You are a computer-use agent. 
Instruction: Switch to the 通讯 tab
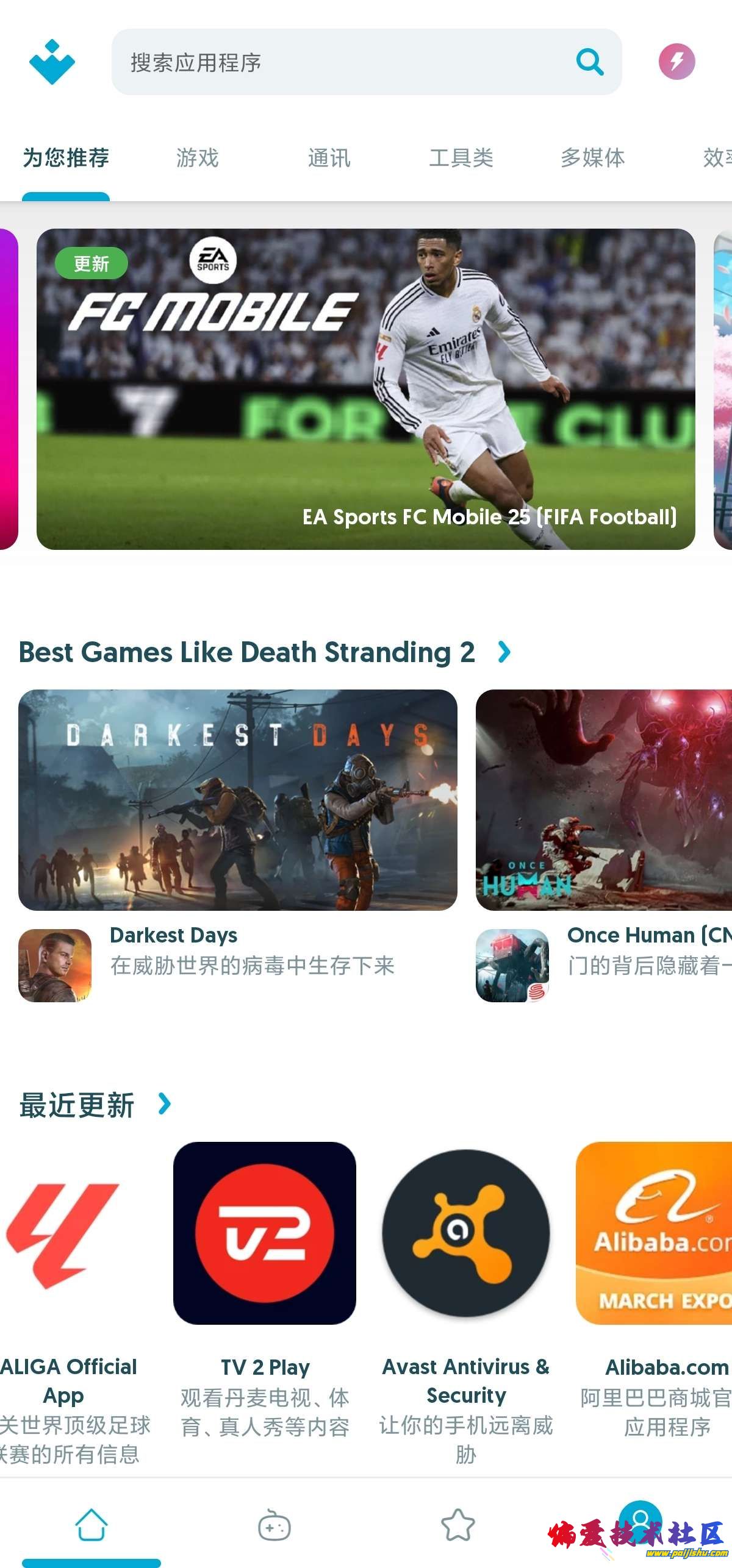click(329, 158)
